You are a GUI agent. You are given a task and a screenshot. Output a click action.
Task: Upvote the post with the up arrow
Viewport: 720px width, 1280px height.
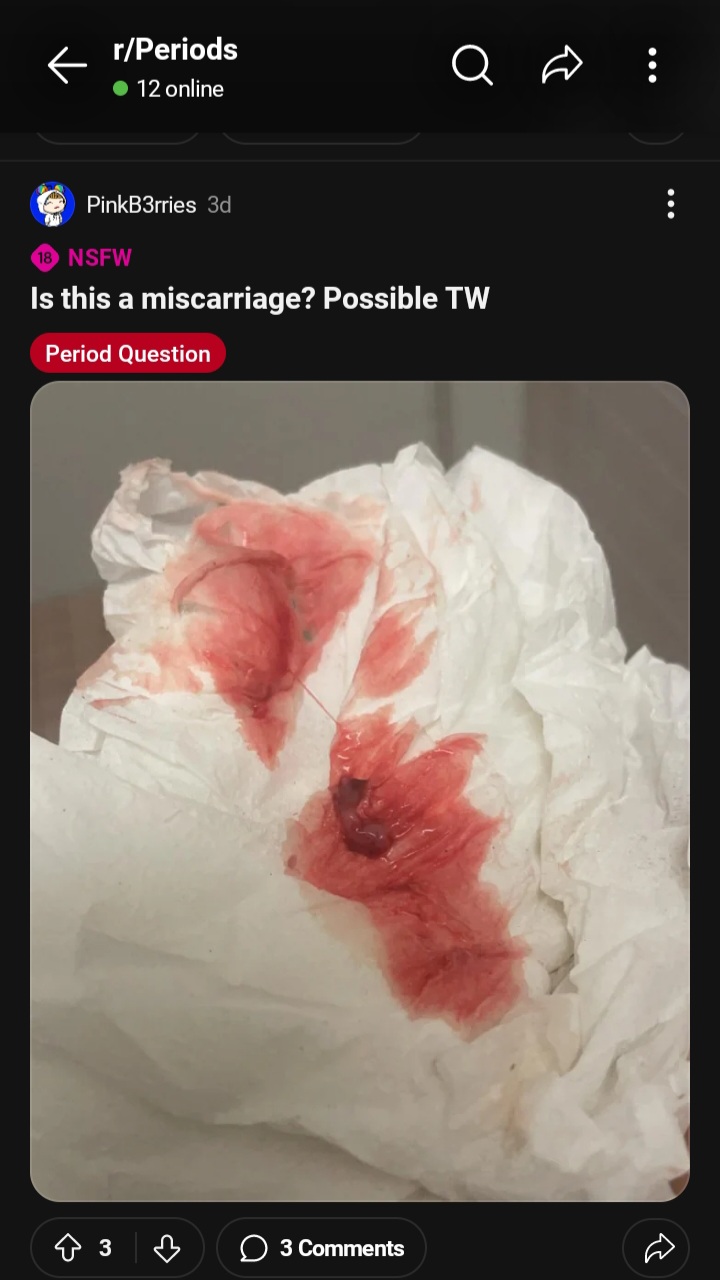(68, 1247)
